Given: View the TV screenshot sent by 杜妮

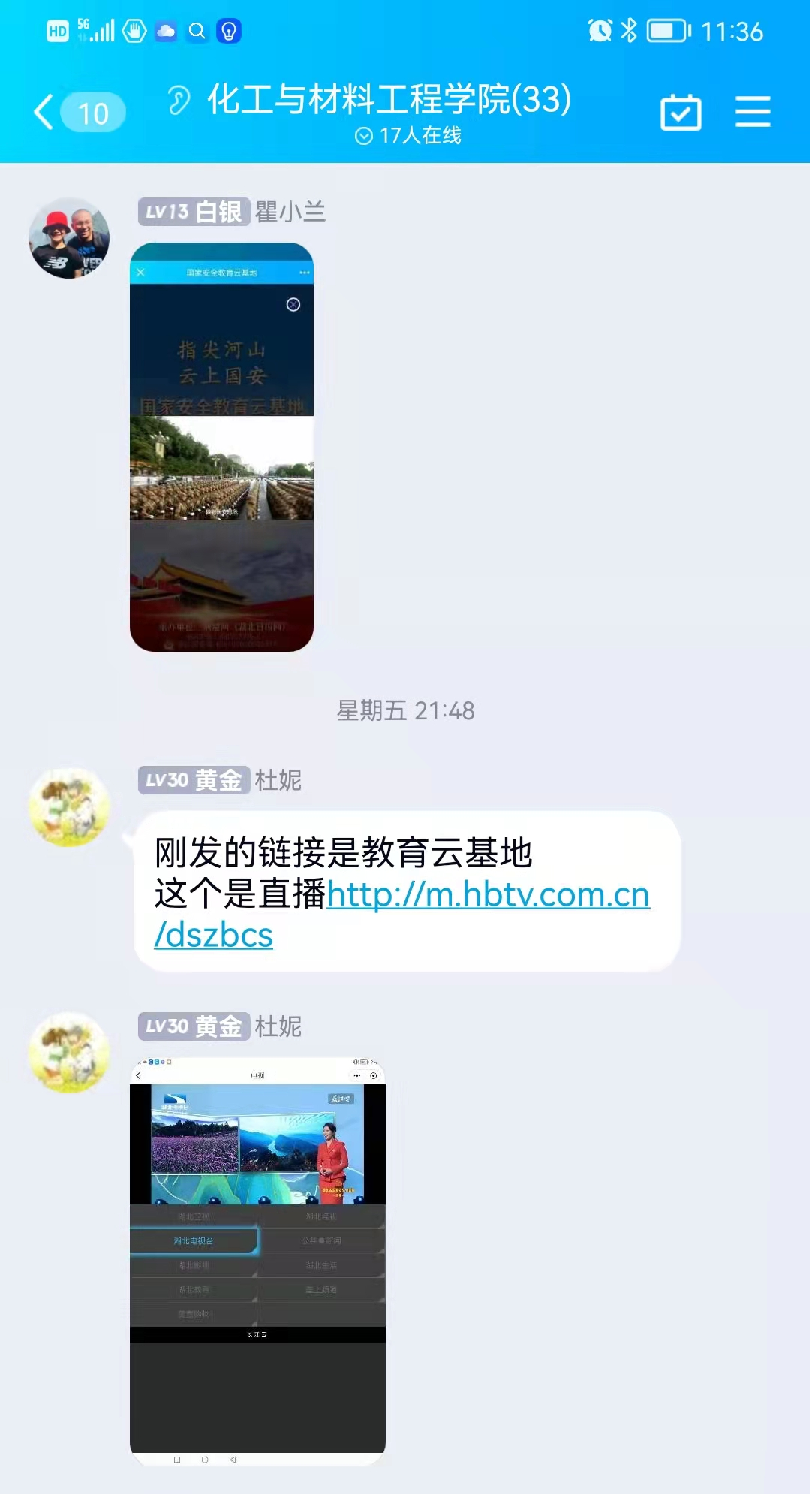Looking at the screenshot, I should pos(257,1261).
